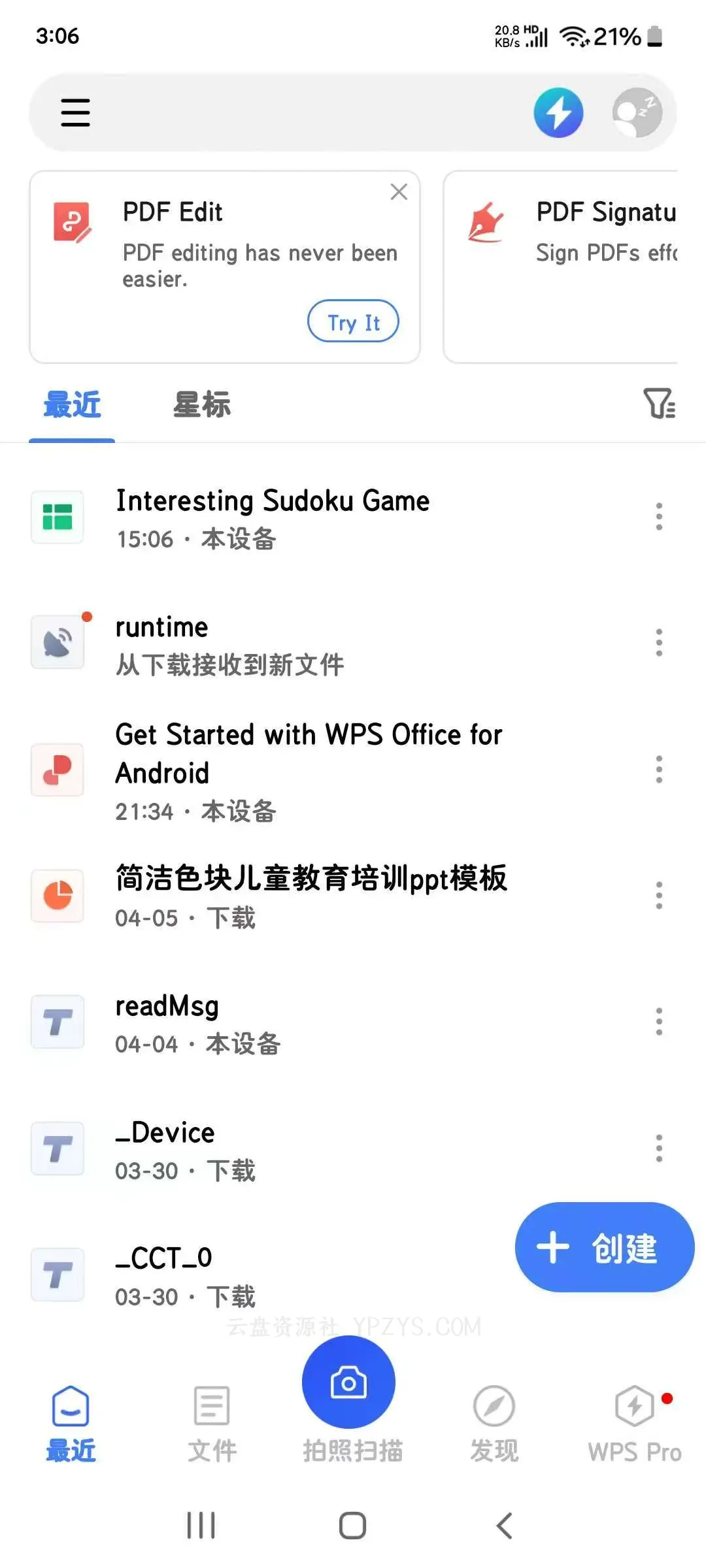
Task: Go to the 文件 tab
Action: point(212,1423)
